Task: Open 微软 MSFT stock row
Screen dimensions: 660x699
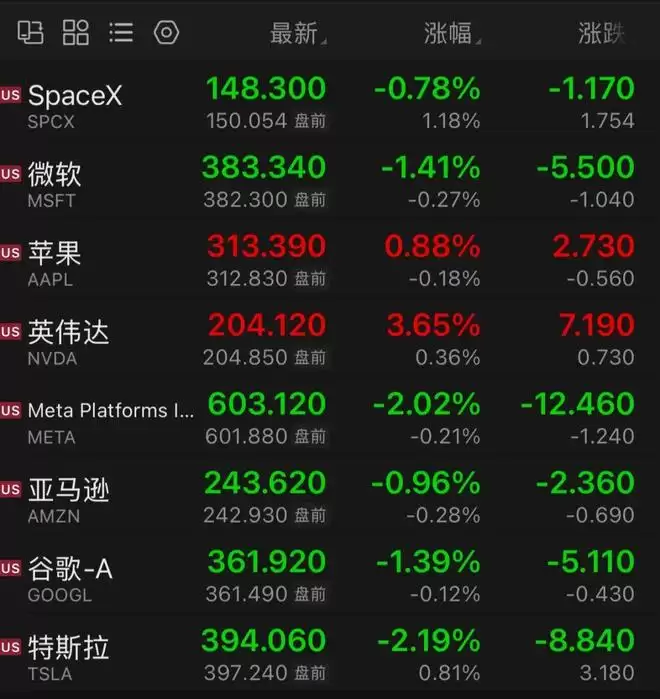Action: [330, 182]
